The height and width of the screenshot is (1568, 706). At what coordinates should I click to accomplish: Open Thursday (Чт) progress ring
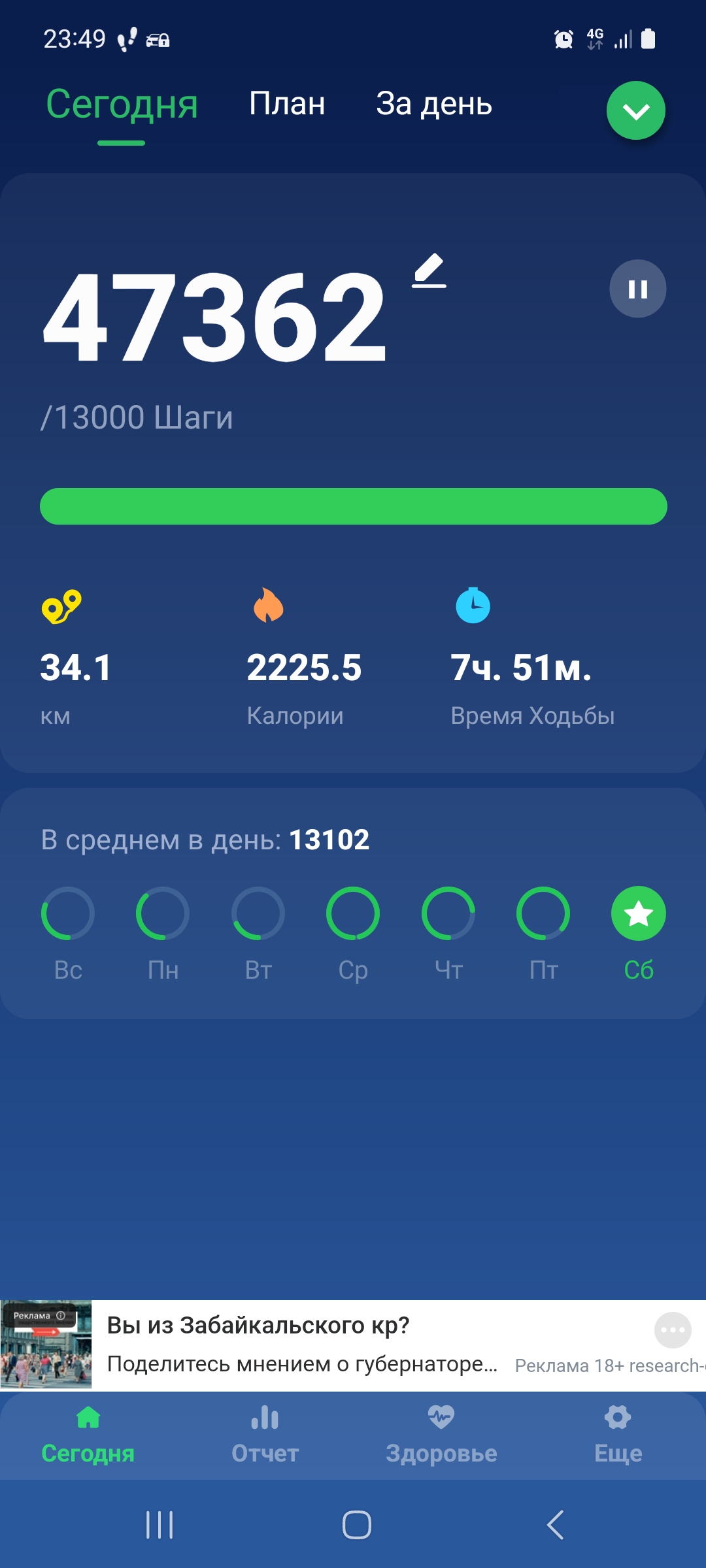(x=448, y=913)
